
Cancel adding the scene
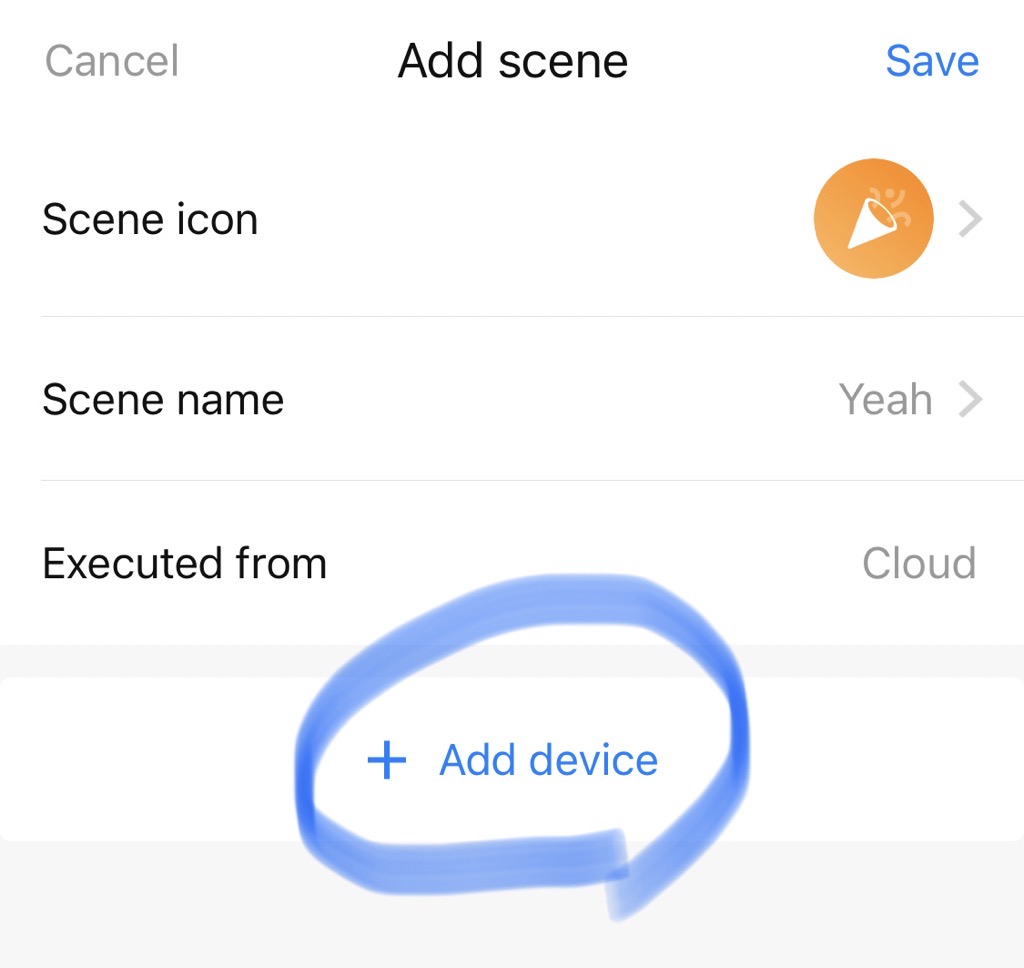(x=111, y=61)
